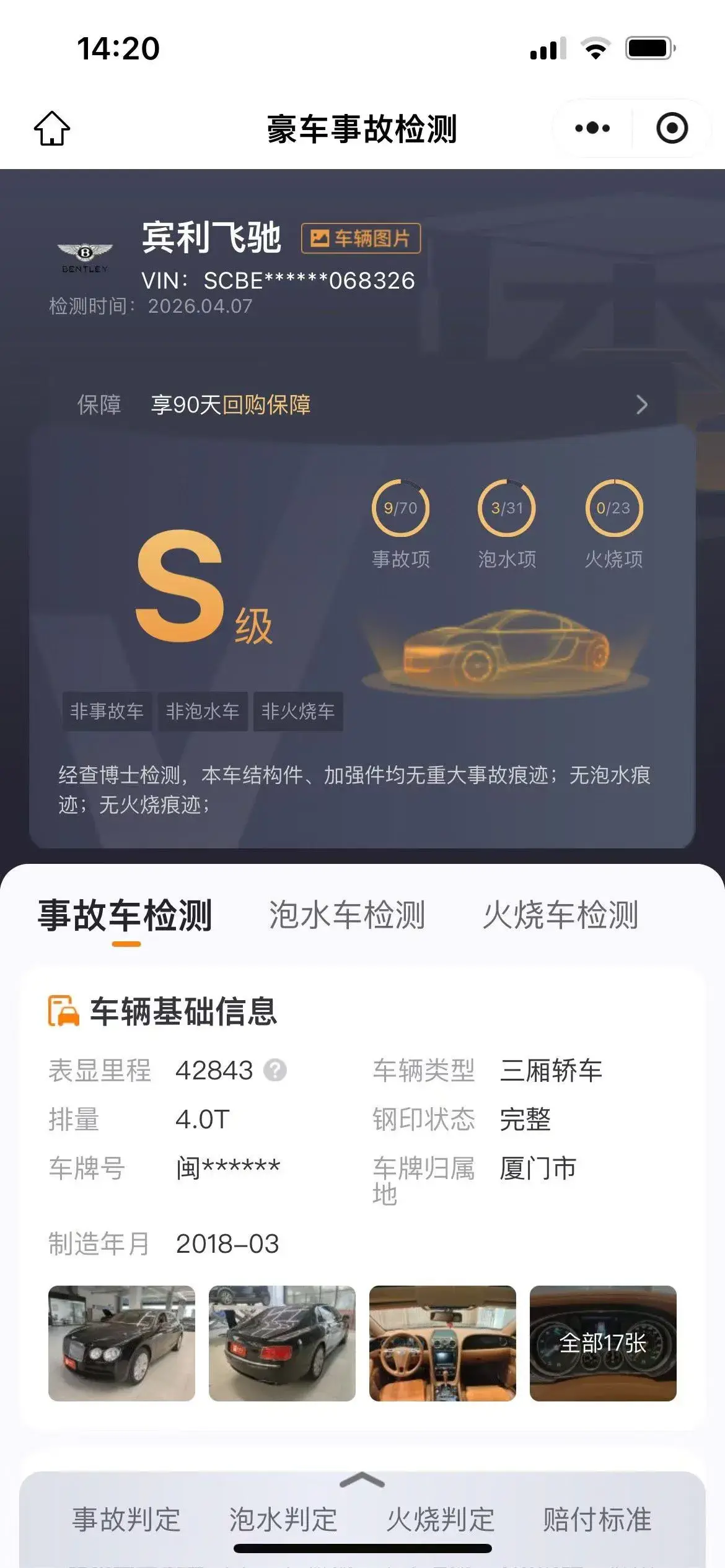Close the mini program with the circle button
The height and width of the screenshot is (1568, 725).
[x=672, y=128]
